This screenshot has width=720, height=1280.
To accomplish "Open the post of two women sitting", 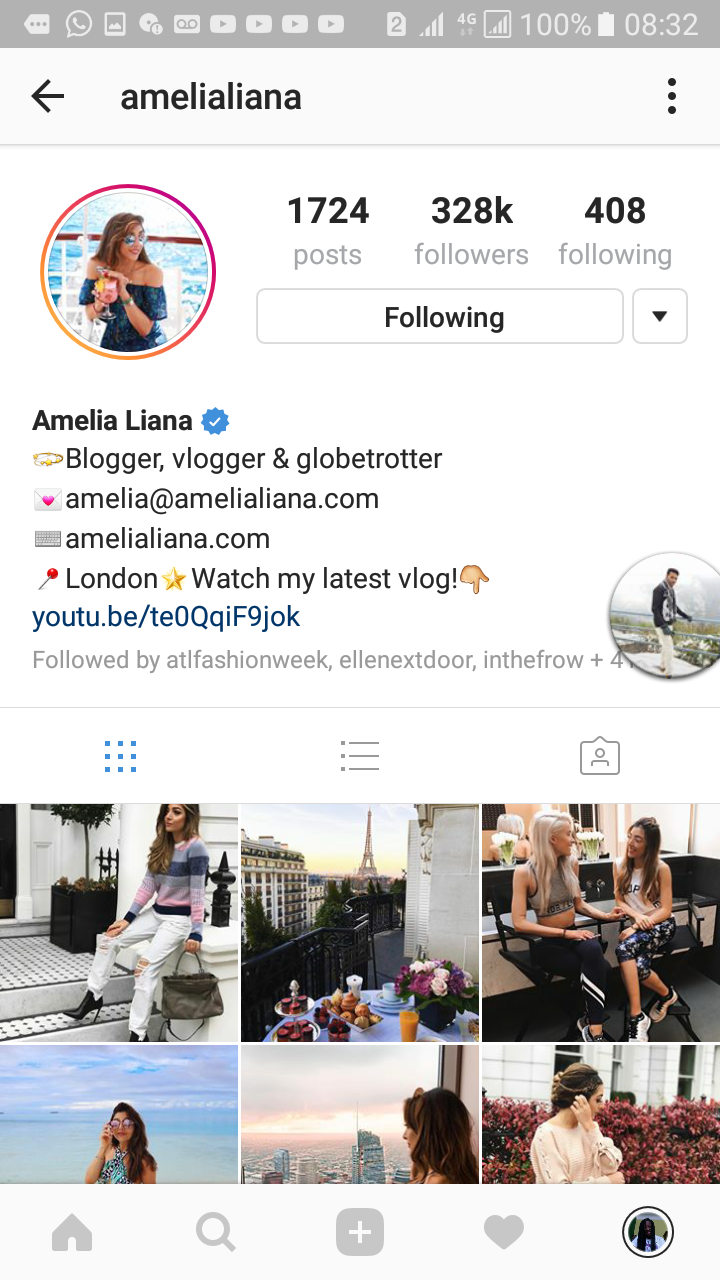I will point(600,922).
